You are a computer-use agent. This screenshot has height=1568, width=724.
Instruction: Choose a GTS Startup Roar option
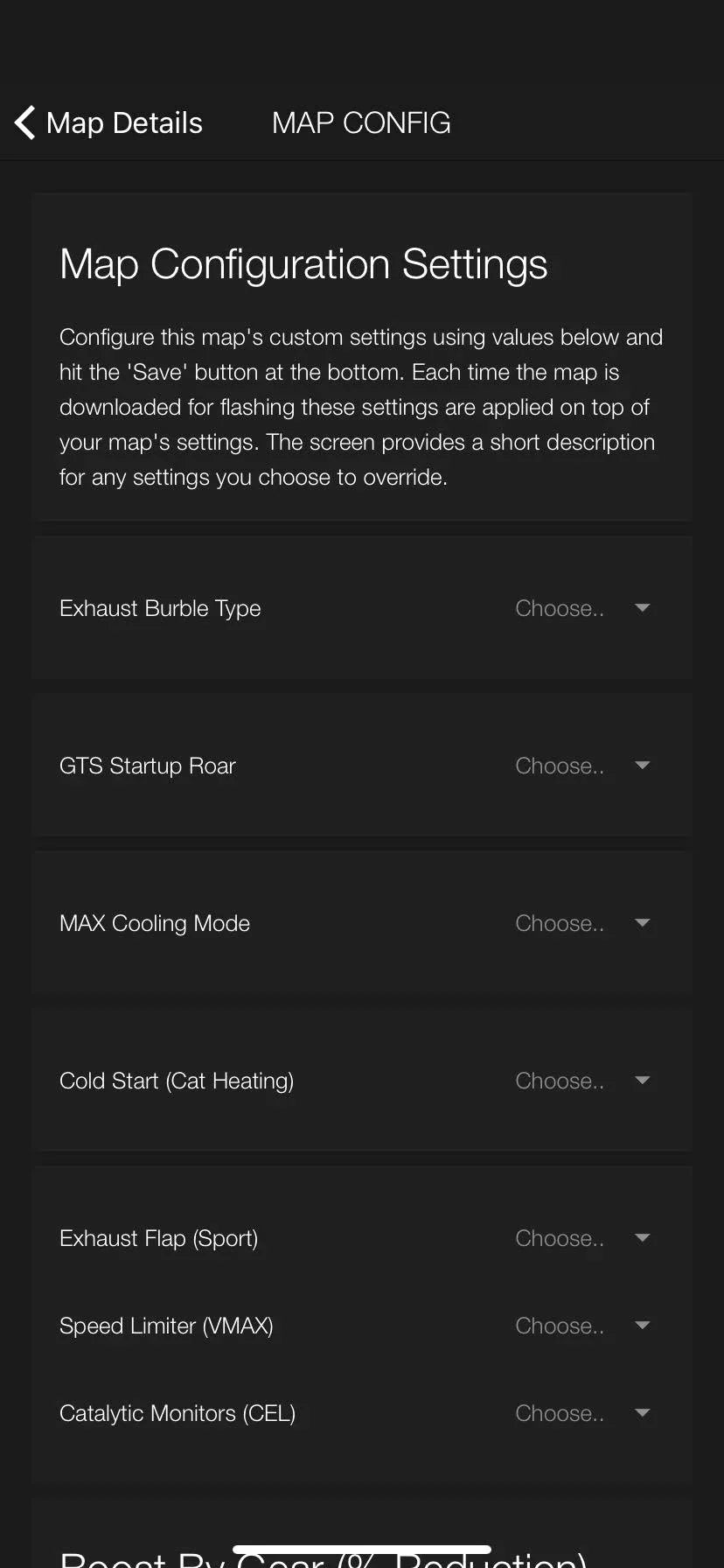[x=581, y=766]
